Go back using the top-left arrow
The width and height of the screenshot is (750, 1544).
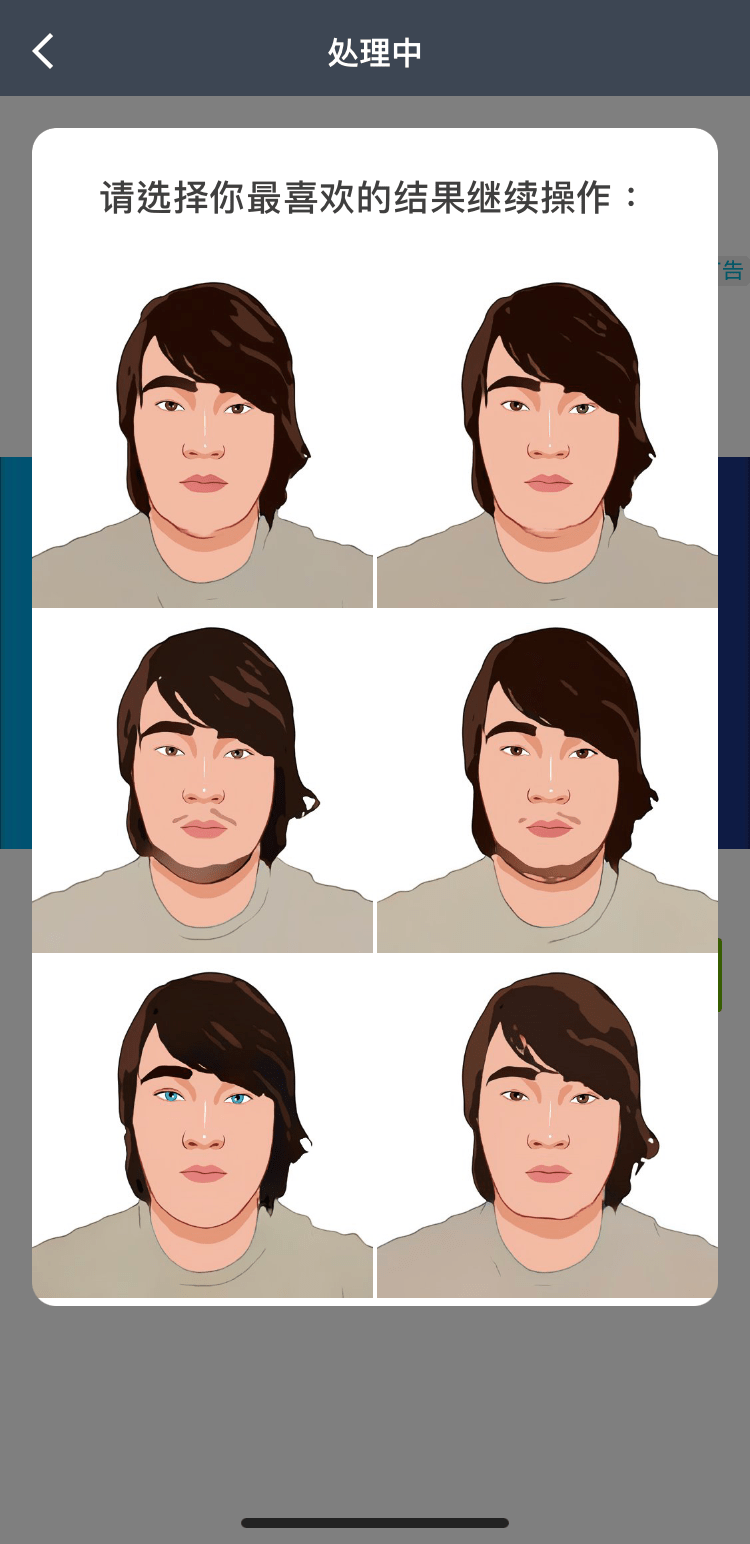[42, 51]
